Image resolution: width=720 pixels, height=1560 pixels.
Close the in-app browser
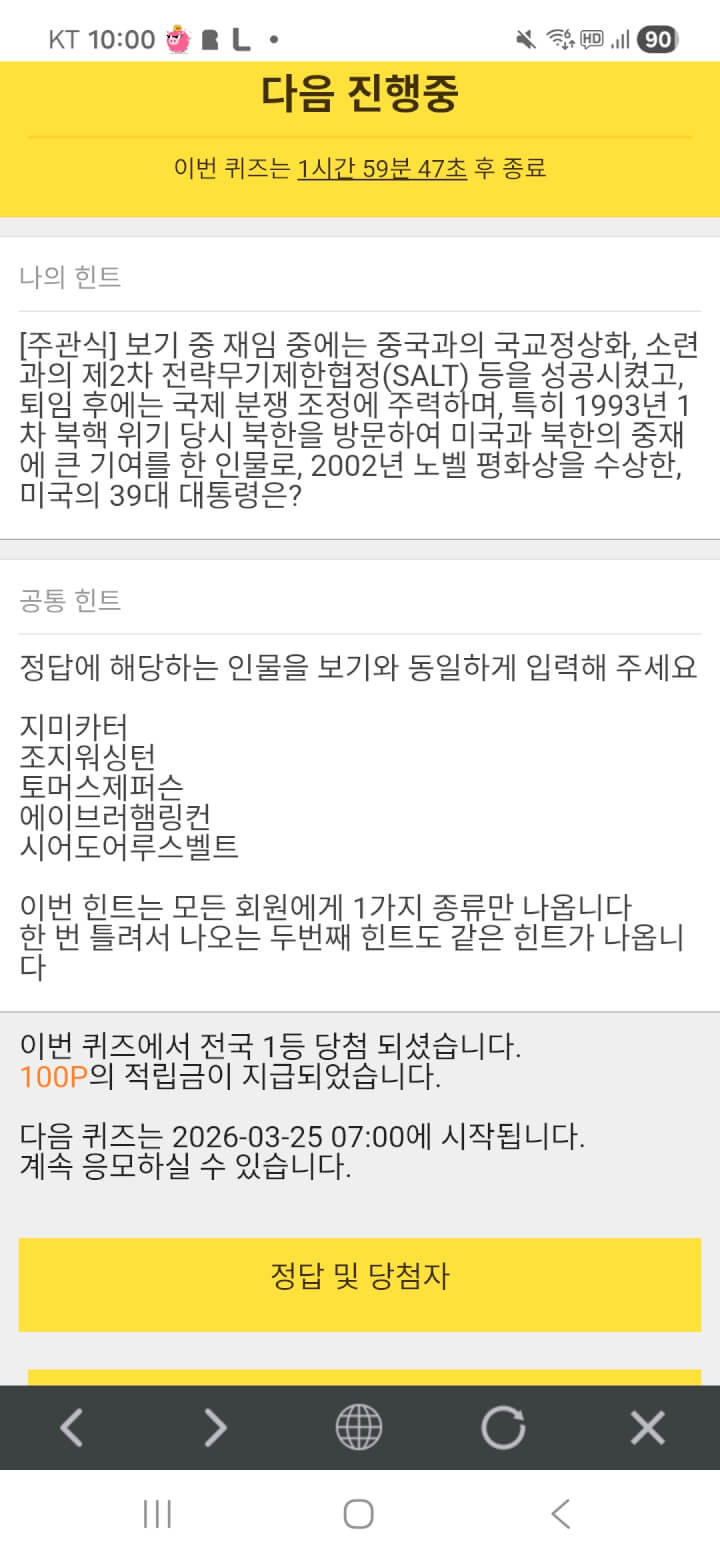pyautogui.click(x=647, y=1427)
